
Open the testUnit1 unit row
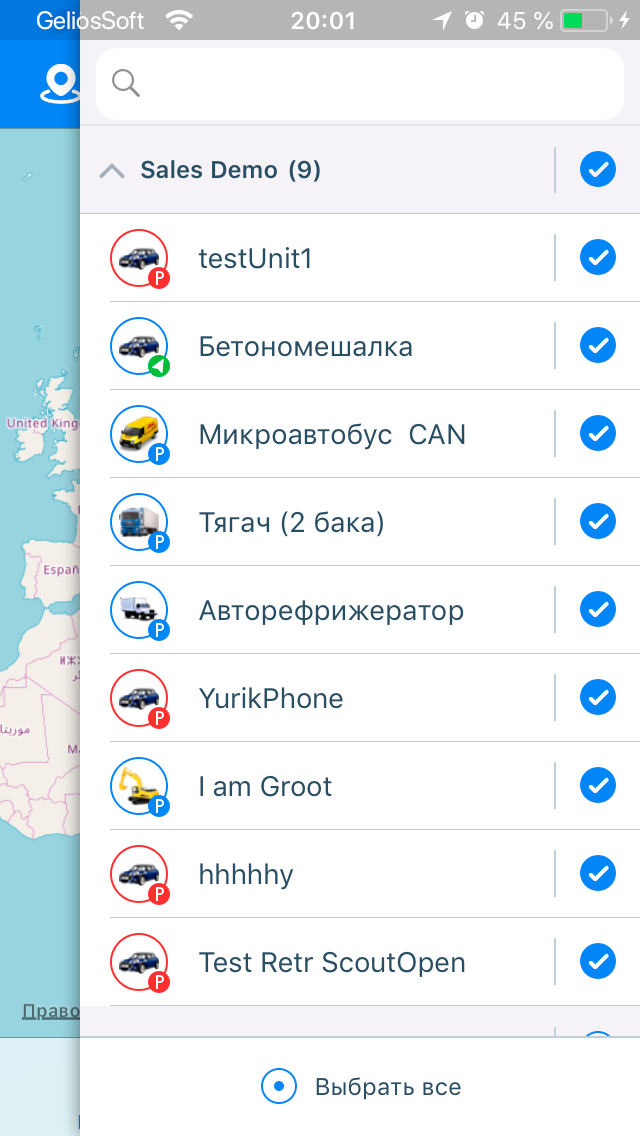click(x=256, y=258)
